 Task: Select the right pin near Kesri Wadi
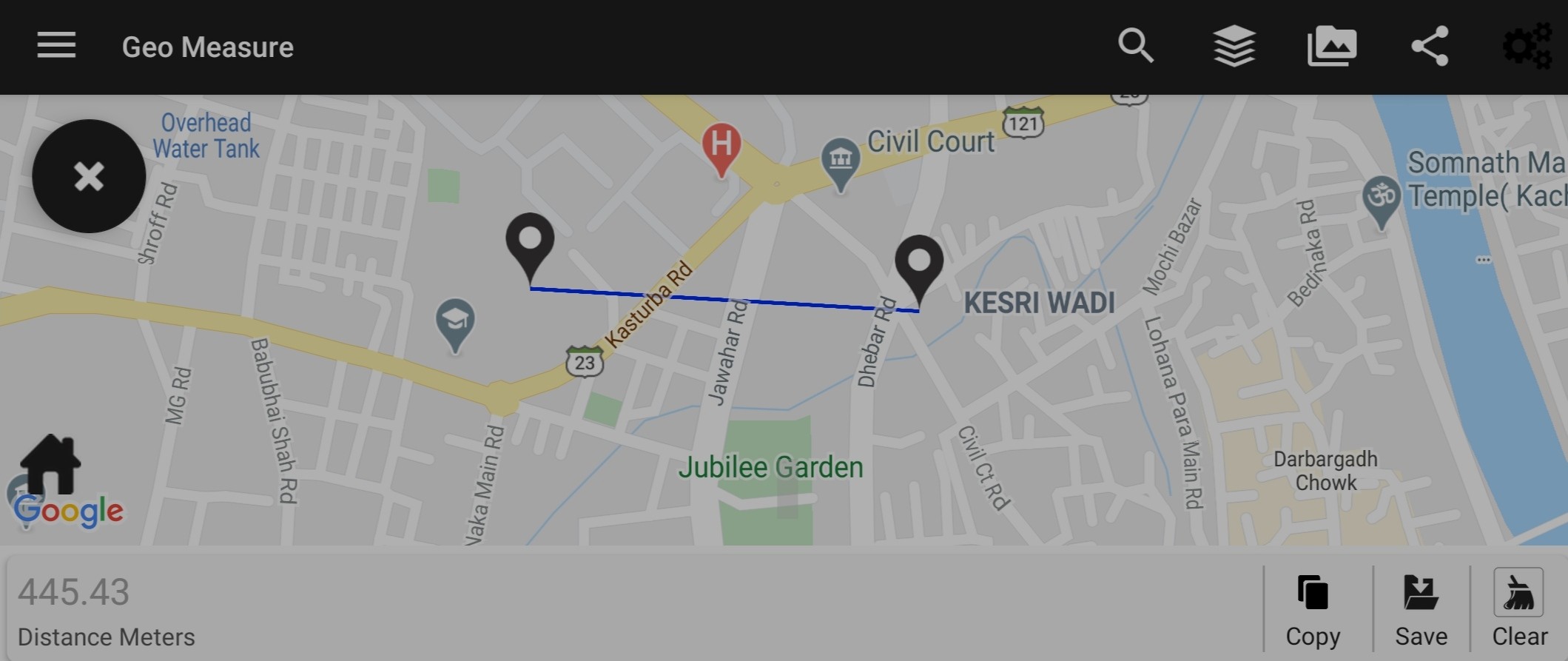919,265
